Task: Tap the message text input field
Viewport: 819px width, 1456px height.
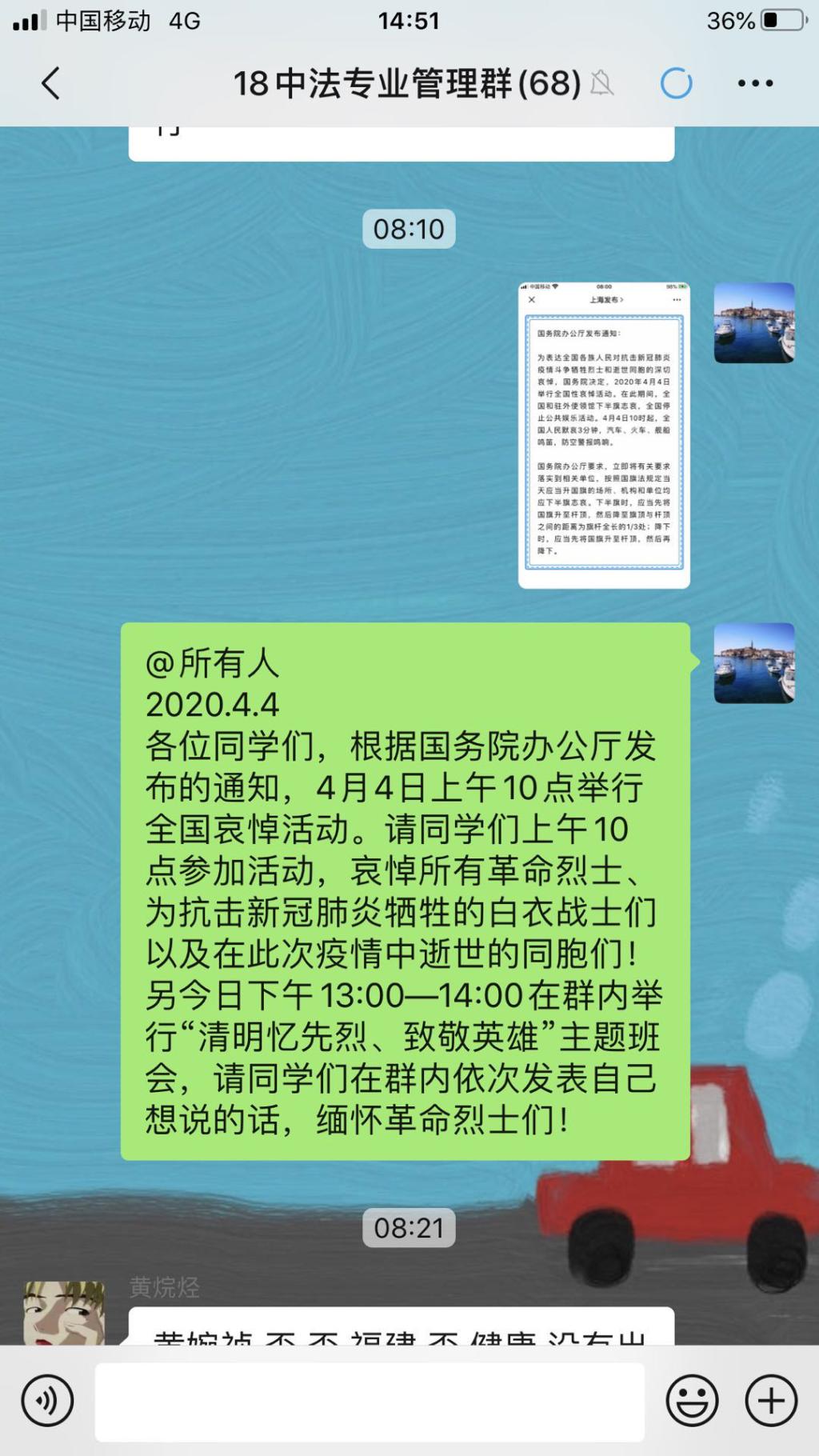Action: pos(370,1402)
